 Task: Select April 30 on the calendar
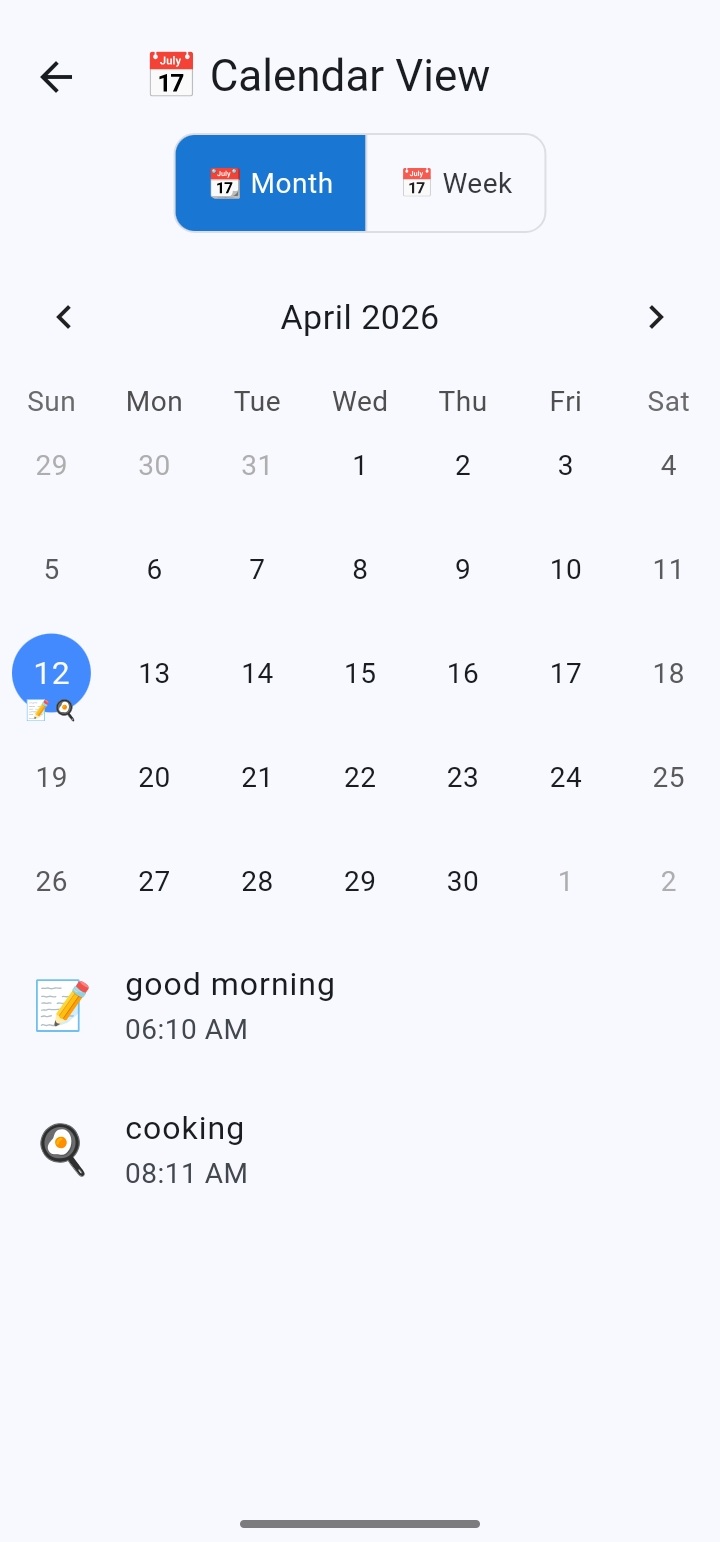click(x=462, y=881)
